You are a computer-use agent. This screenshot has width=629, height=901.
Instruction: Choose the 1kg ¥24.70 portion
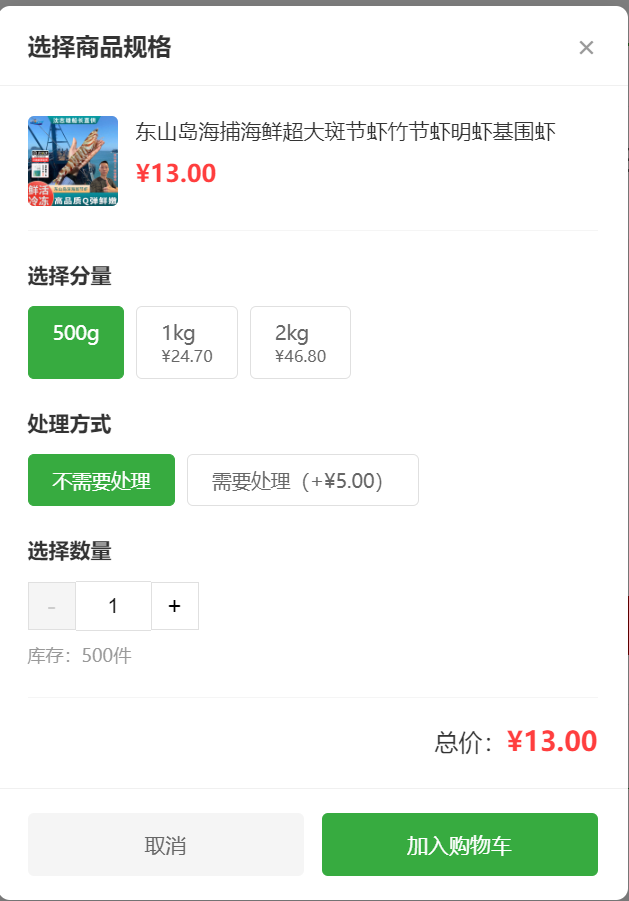187,342
